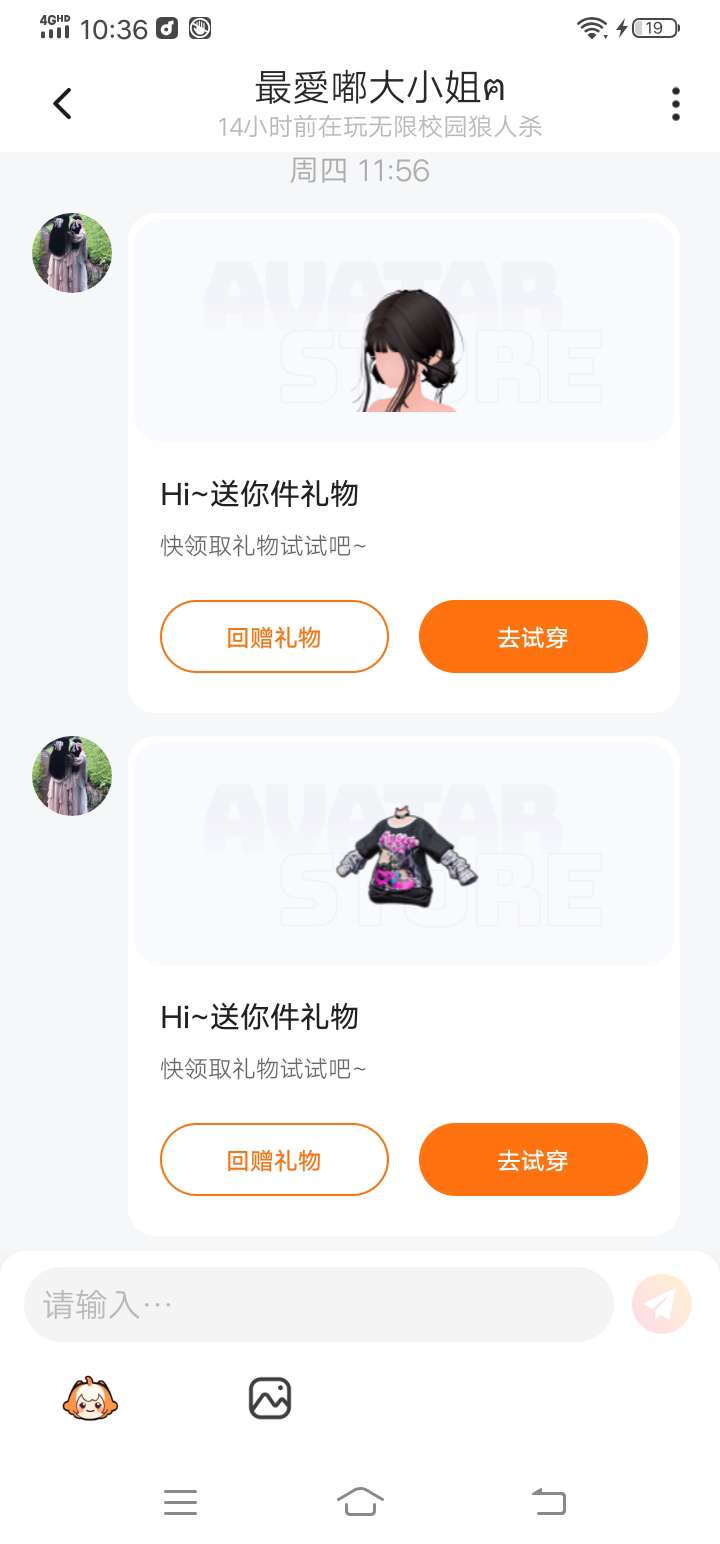Viewport: 720px width, 1544px height.
Task: Tap 去试穿 on the black sweater gift
Action: click(x=533, y=1160)
